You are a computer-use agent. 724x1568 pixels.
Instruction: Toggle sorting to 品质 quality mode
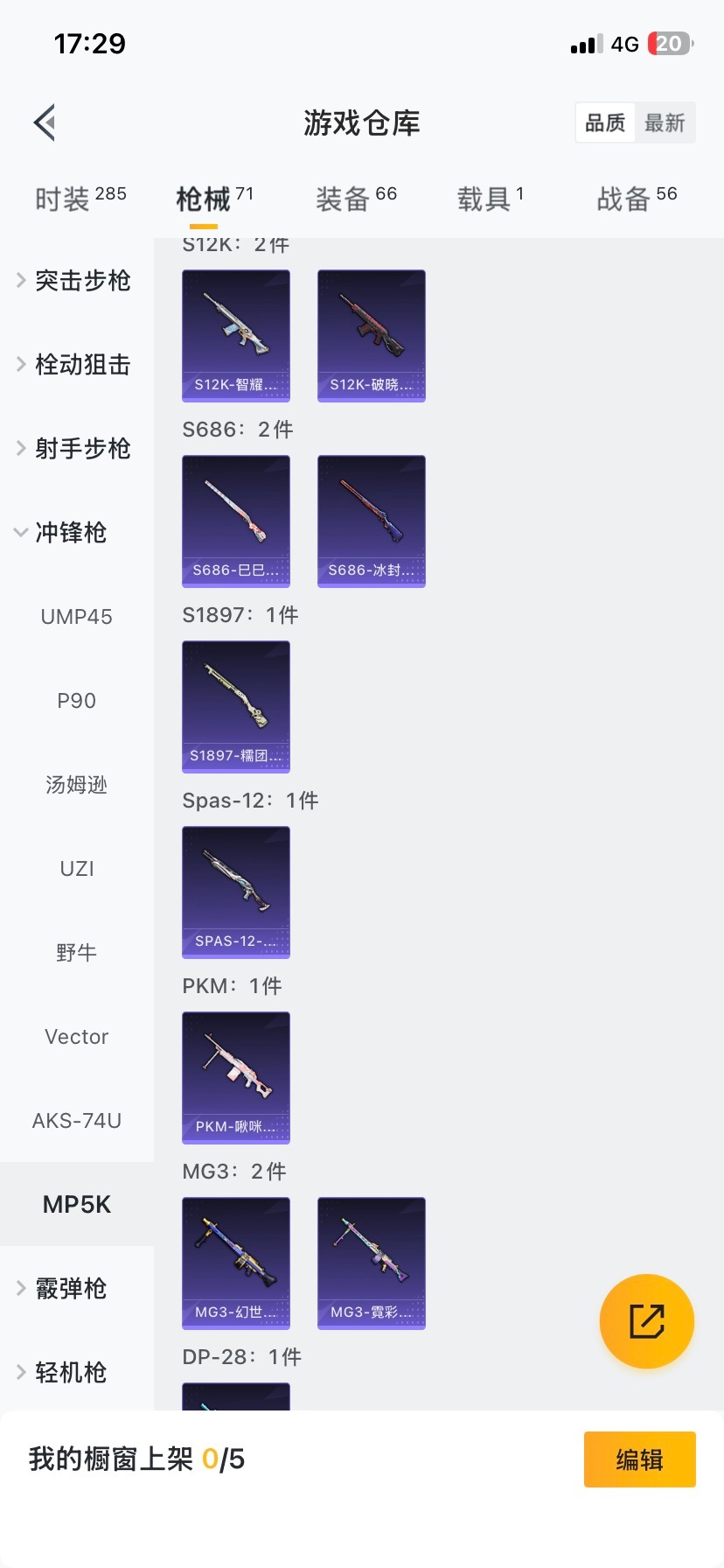click(604, 122)
